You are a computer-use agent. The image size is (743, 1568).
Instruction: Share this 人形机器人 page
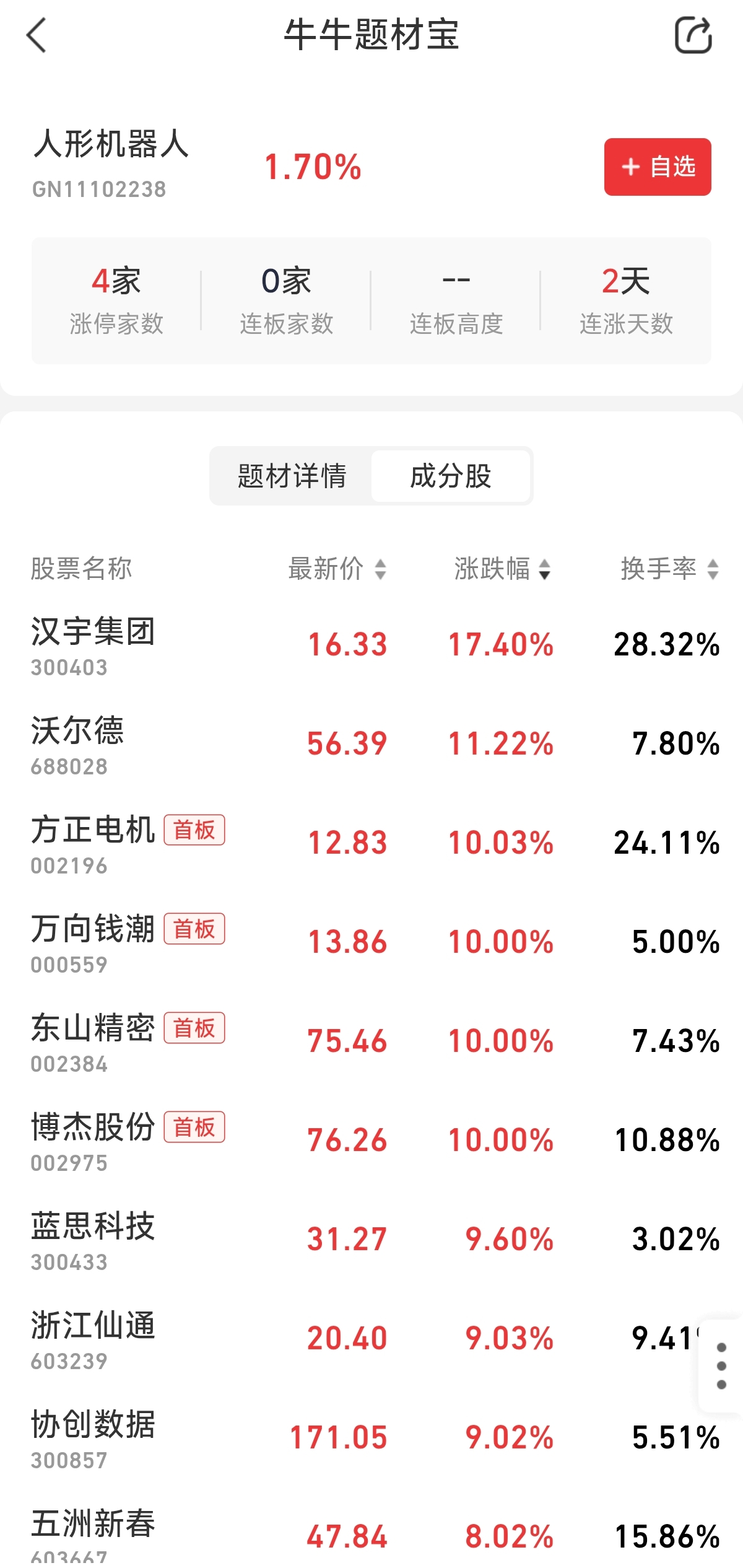pyautogui.click(x=693, y=35)
